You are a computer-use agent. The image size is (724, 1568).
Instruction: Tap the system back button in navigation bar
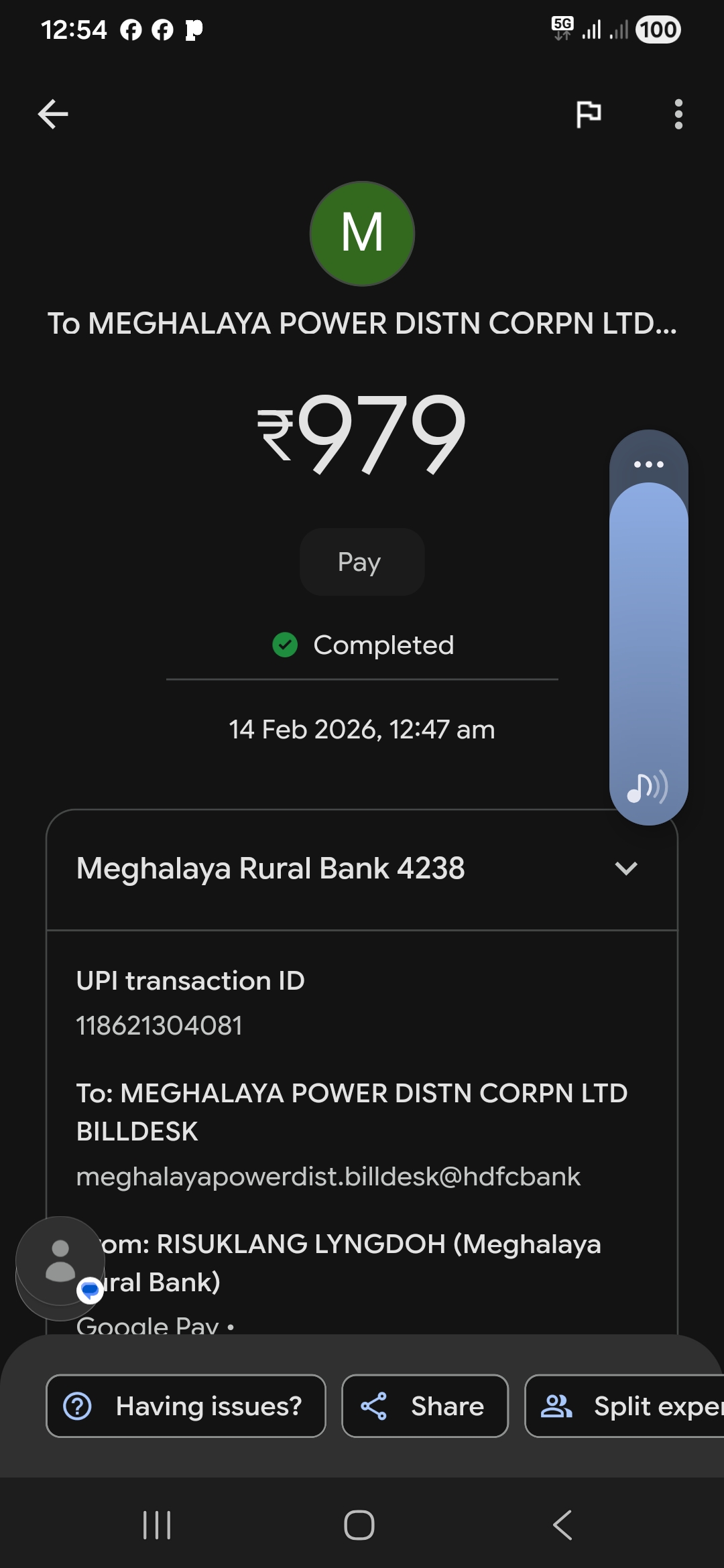[x=562, y=1525]
